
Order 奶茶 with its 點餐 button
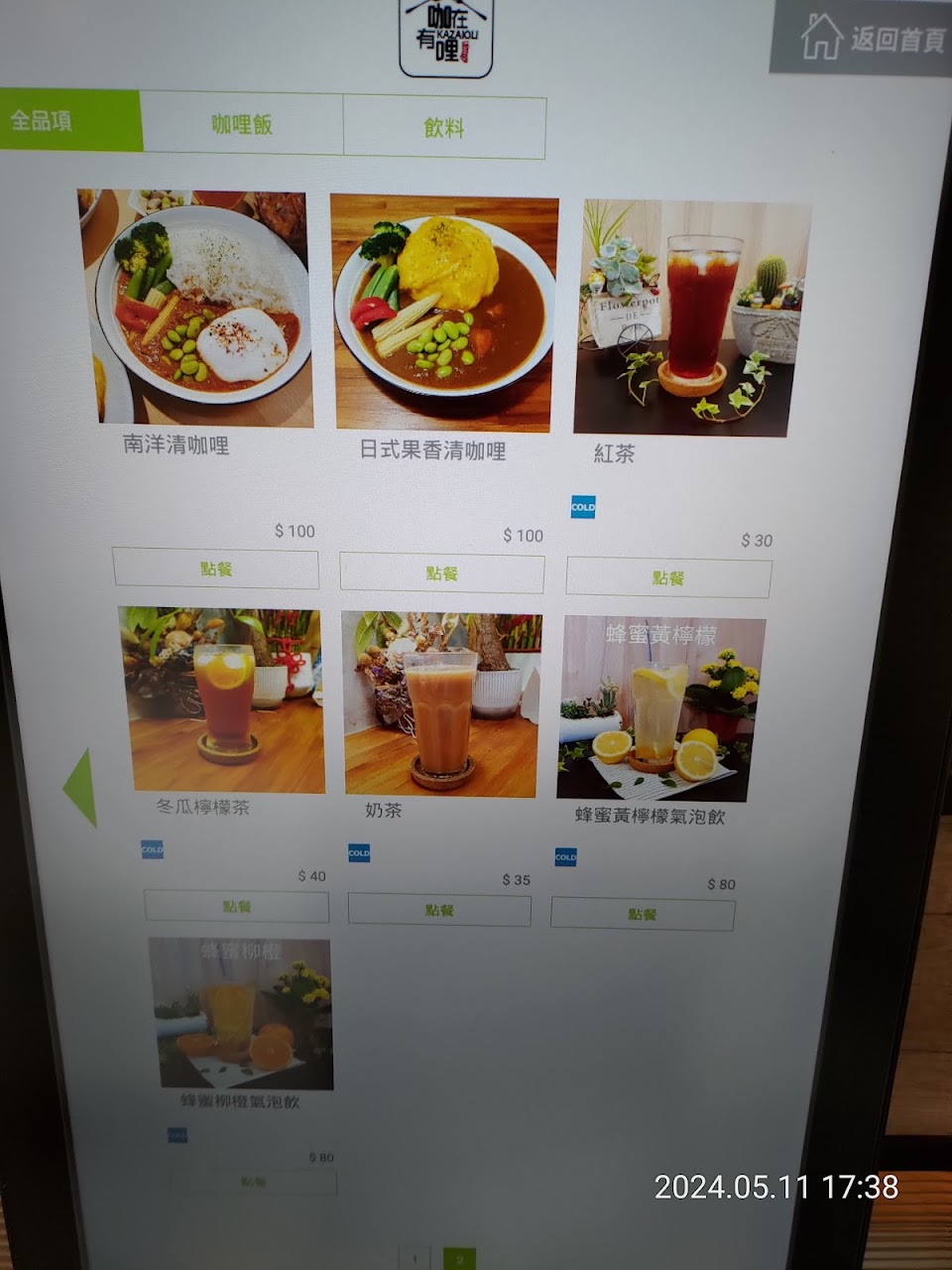tap(439, 910)
